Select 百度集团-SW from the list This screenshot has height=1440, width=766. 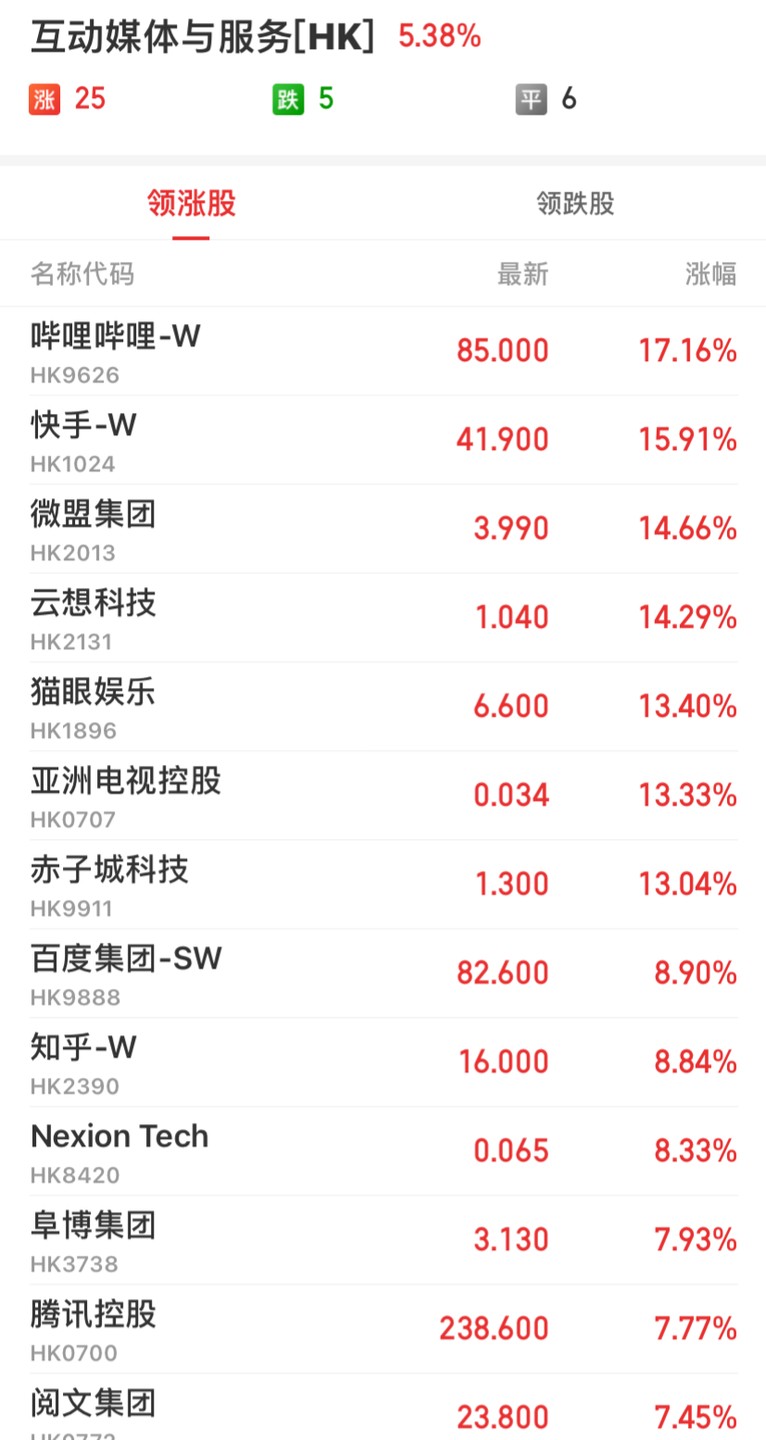point(383,974)
